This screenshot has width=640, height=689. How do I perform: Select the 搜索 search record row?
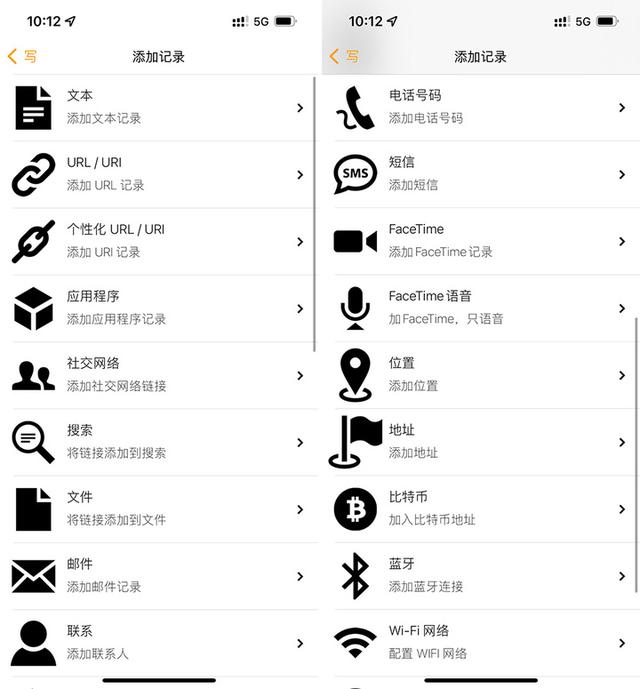point(160,442)
